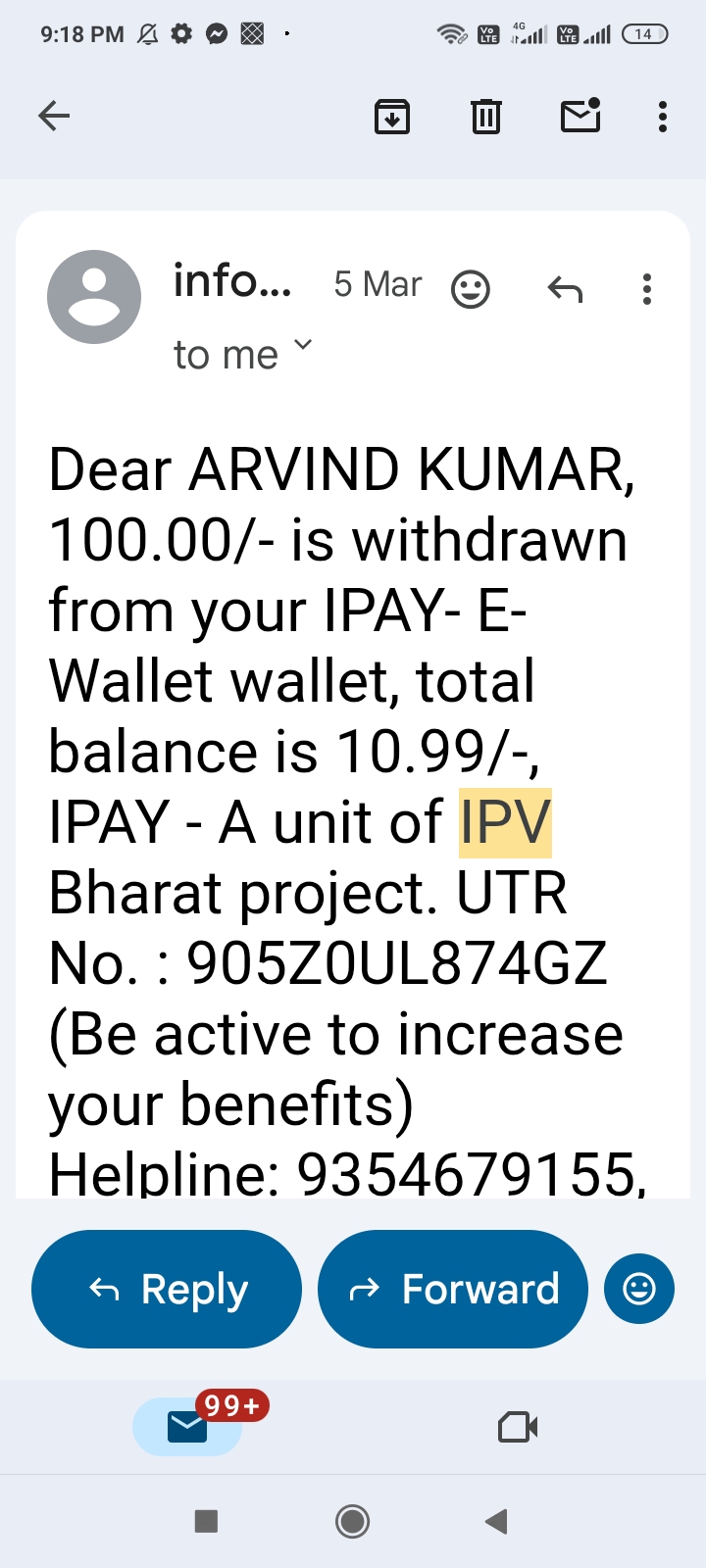Expand recipient details next to "to me"
Image resolution: width=706 pixels, height=1568 pixels.
tap(303, 345)
